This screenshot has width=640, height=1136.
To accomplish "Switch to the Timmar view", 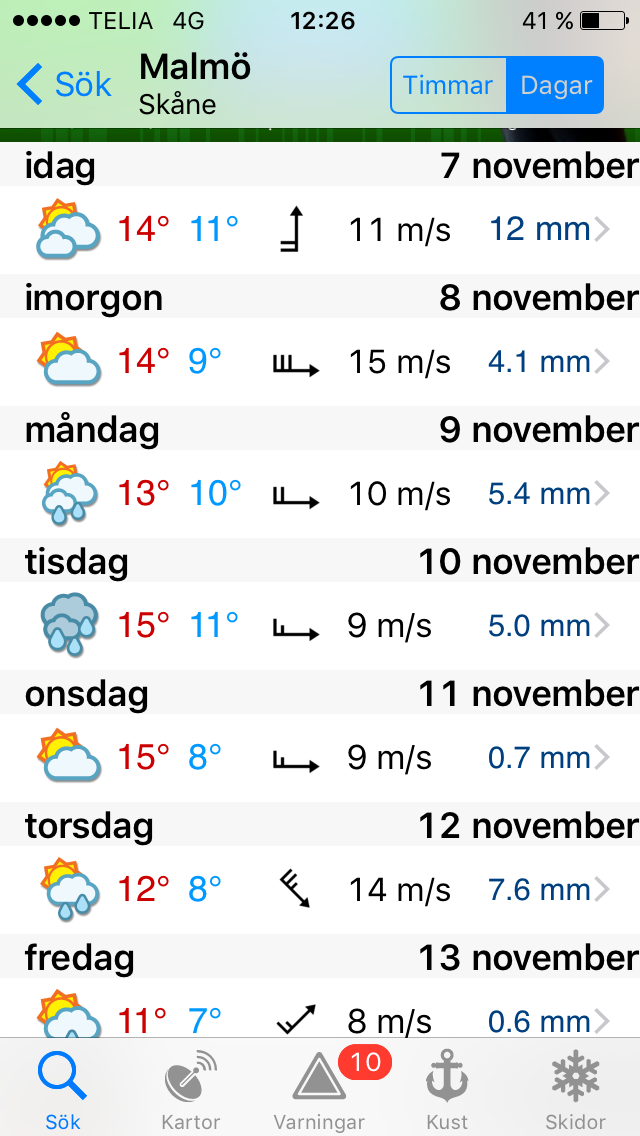I will pyautogui.click(x=448, y=85).
